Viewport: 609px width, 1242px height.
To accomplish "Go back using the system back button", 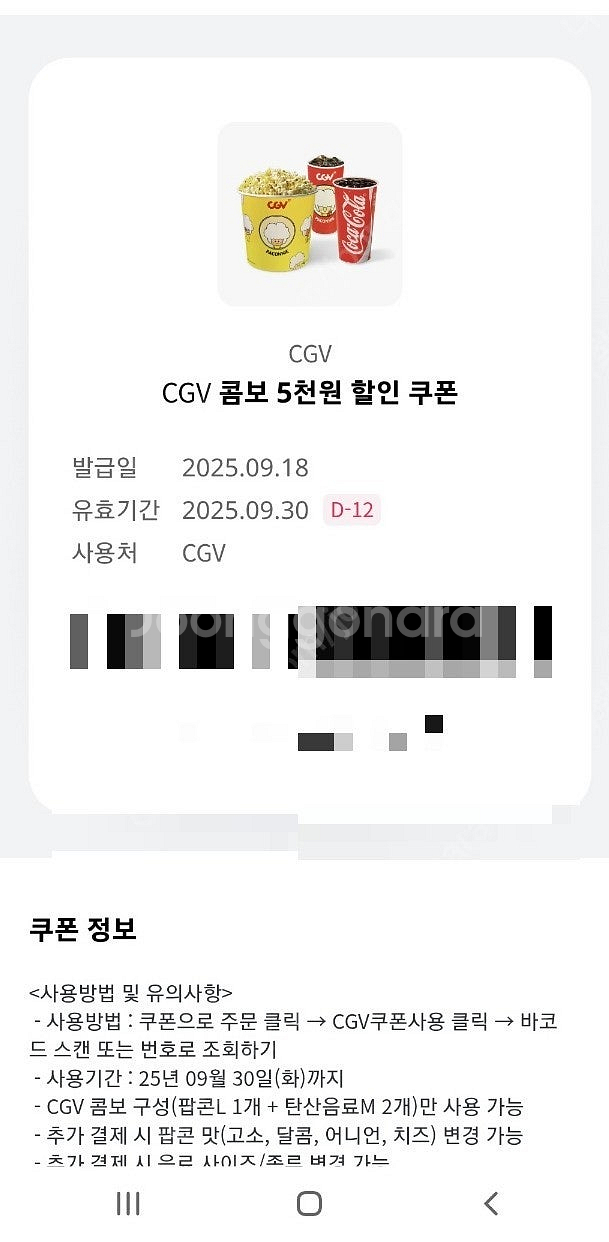I will tap(490, 1203).
